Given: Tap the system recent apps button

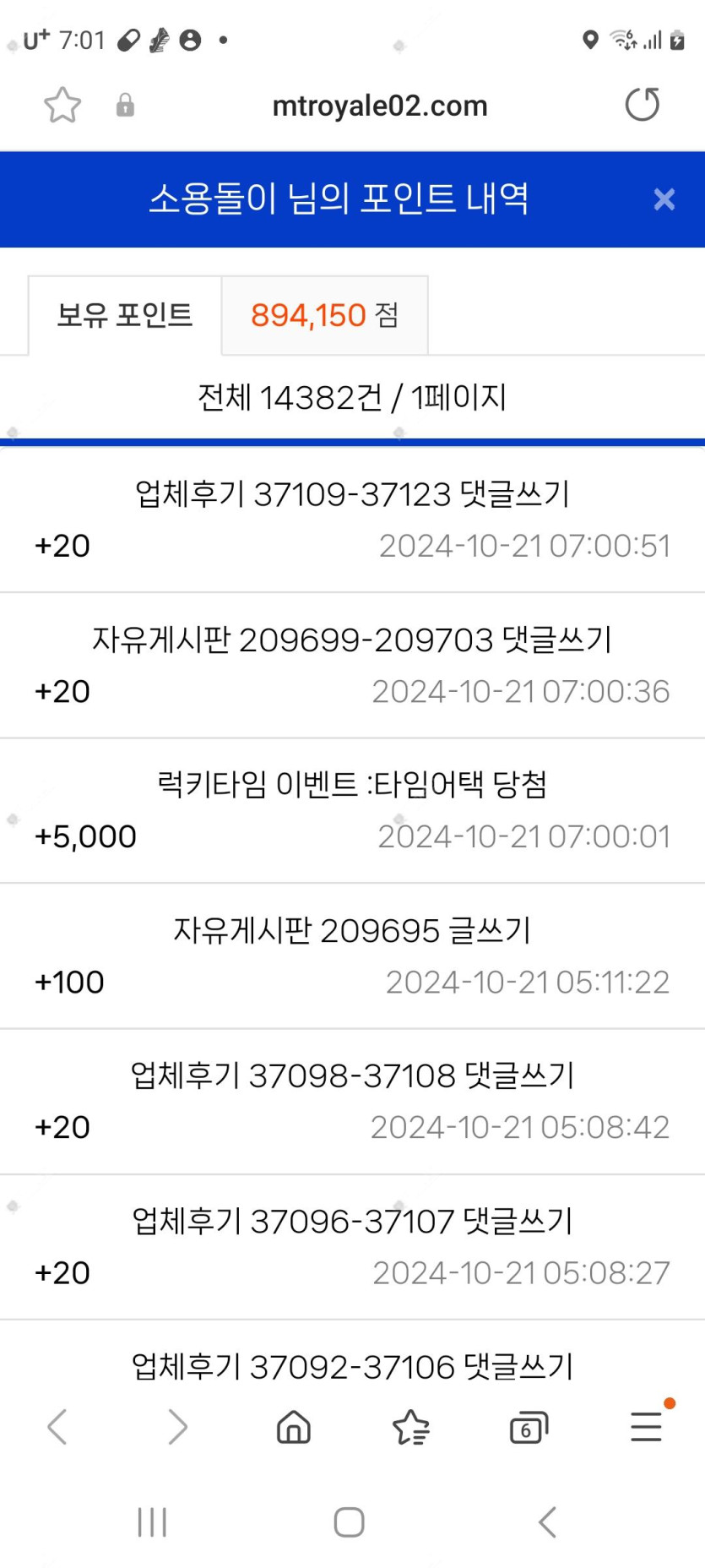Looking at the screenshot, I should 152,1522.
